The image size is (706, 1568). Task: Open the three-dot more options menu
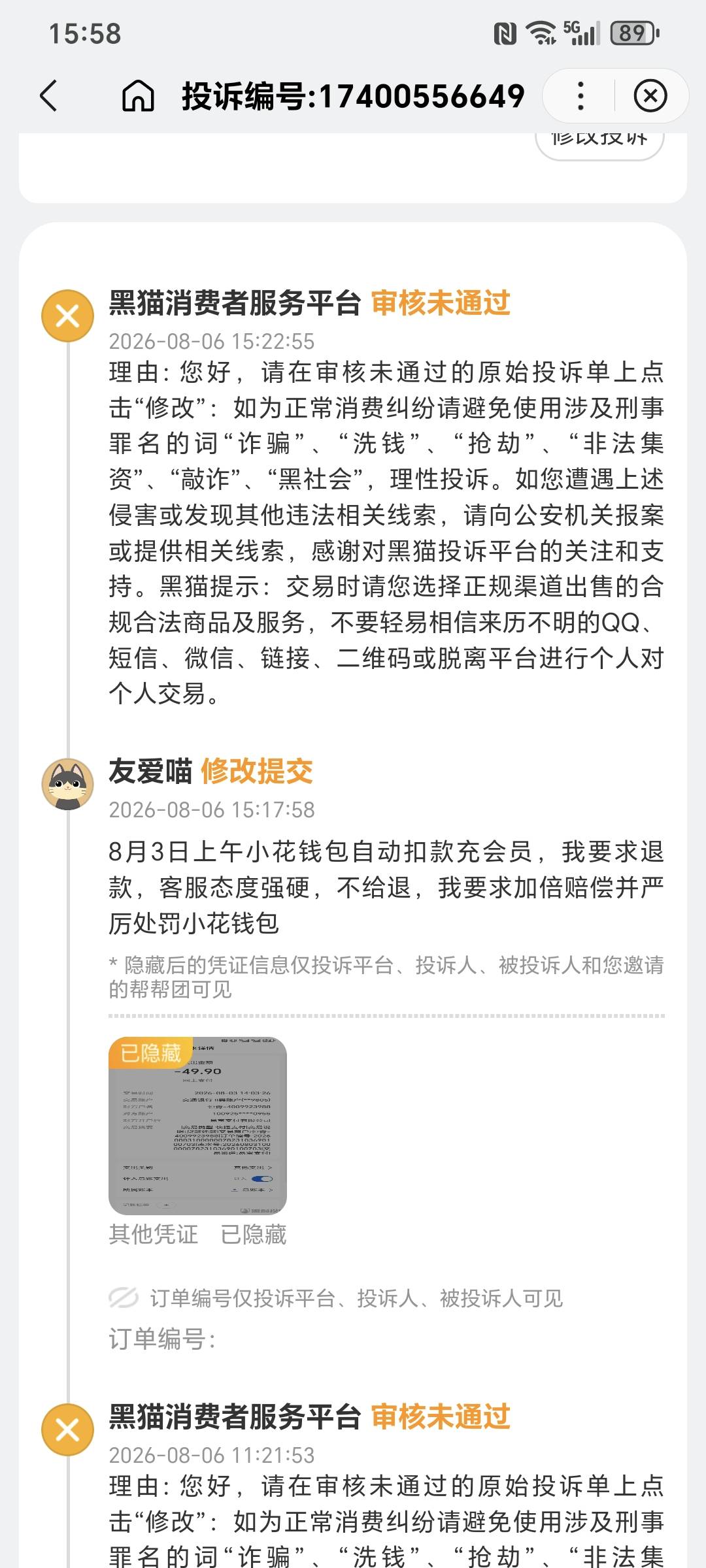click(x=580, y=96)
